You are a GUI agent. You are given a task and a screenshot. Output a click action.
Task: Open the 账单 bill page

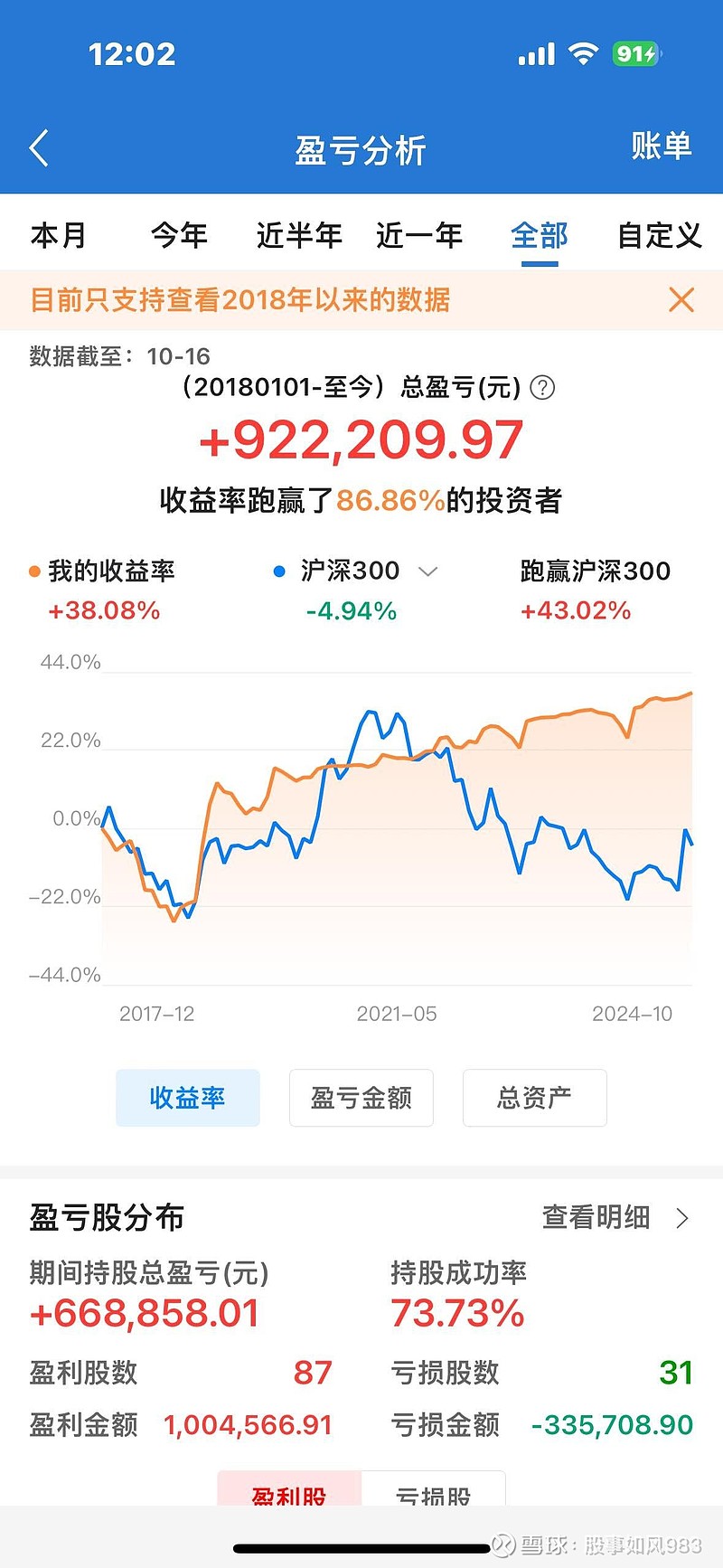[662, 146]
